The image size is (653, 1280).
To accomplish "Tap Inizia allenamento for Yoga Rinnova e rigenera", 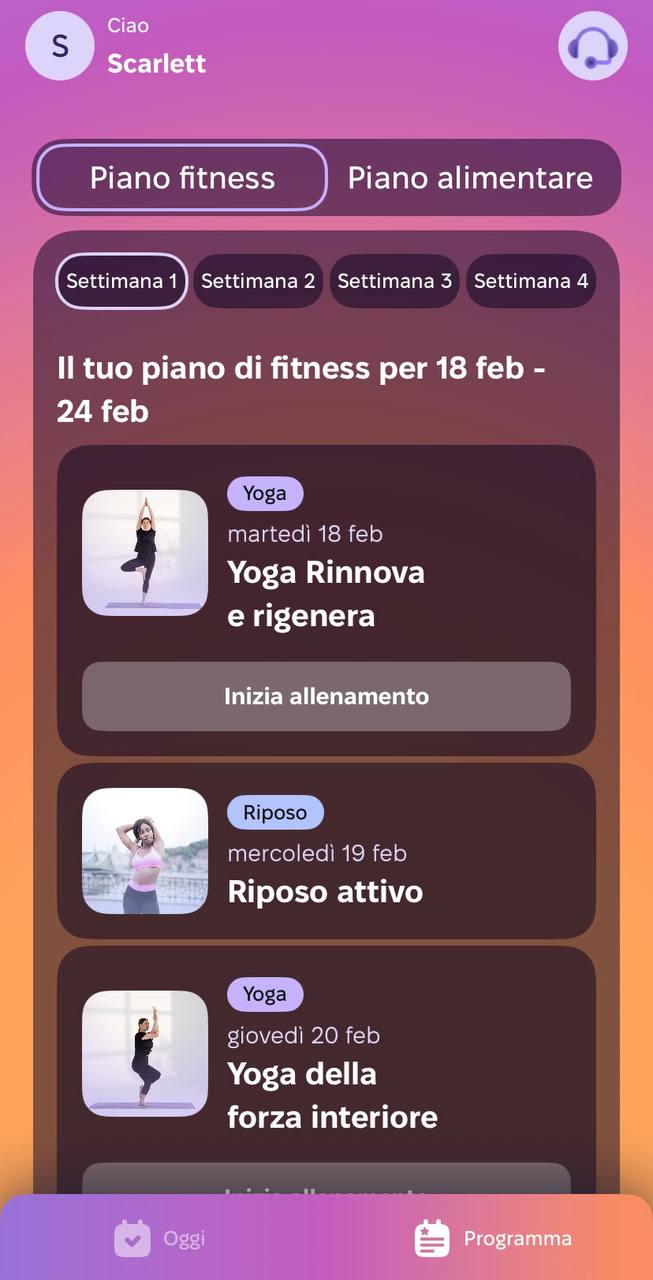I will [326, 696].
